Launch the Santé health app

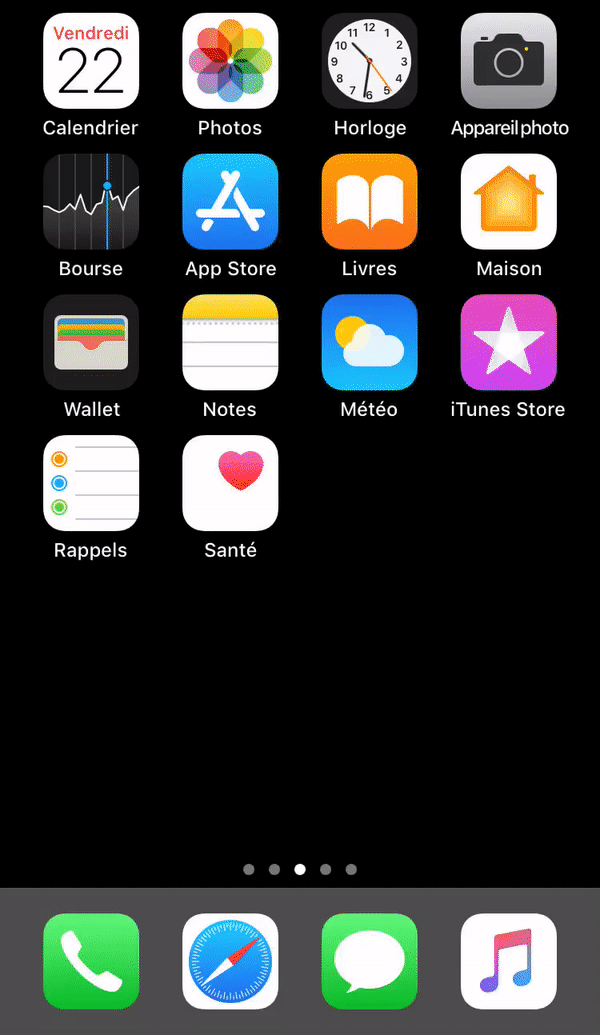click(230, 483)
